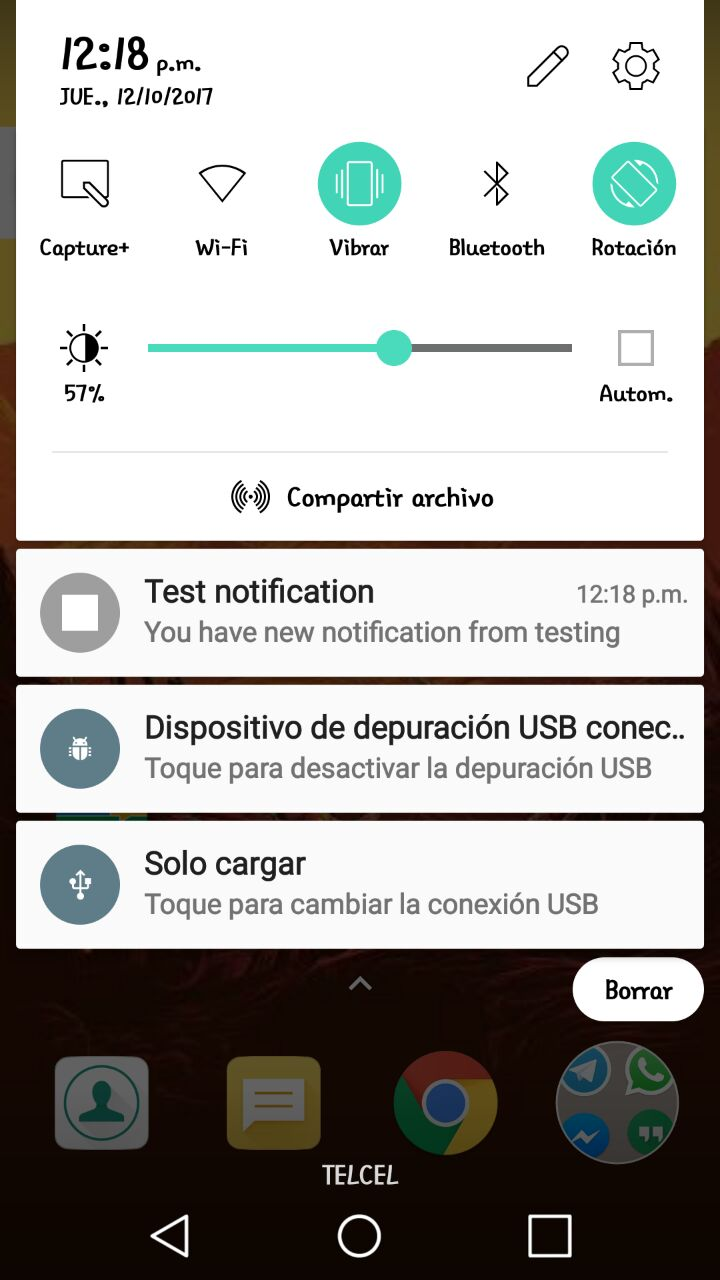Turn off Rotación
This screenshot has width=720, height=1280.
634,184
